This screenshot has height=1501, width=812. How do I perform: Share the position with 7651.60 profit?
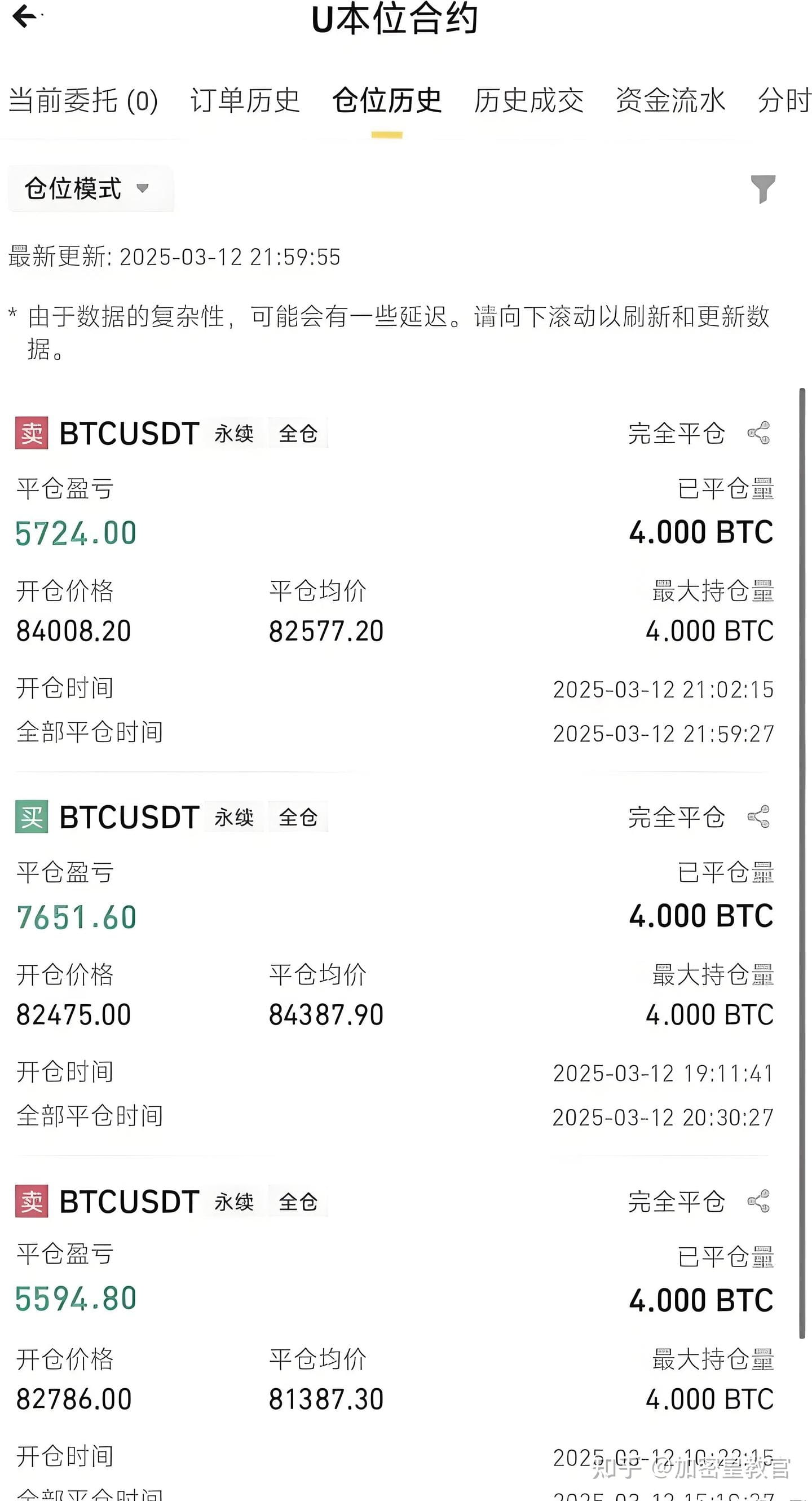pos(758,816)
